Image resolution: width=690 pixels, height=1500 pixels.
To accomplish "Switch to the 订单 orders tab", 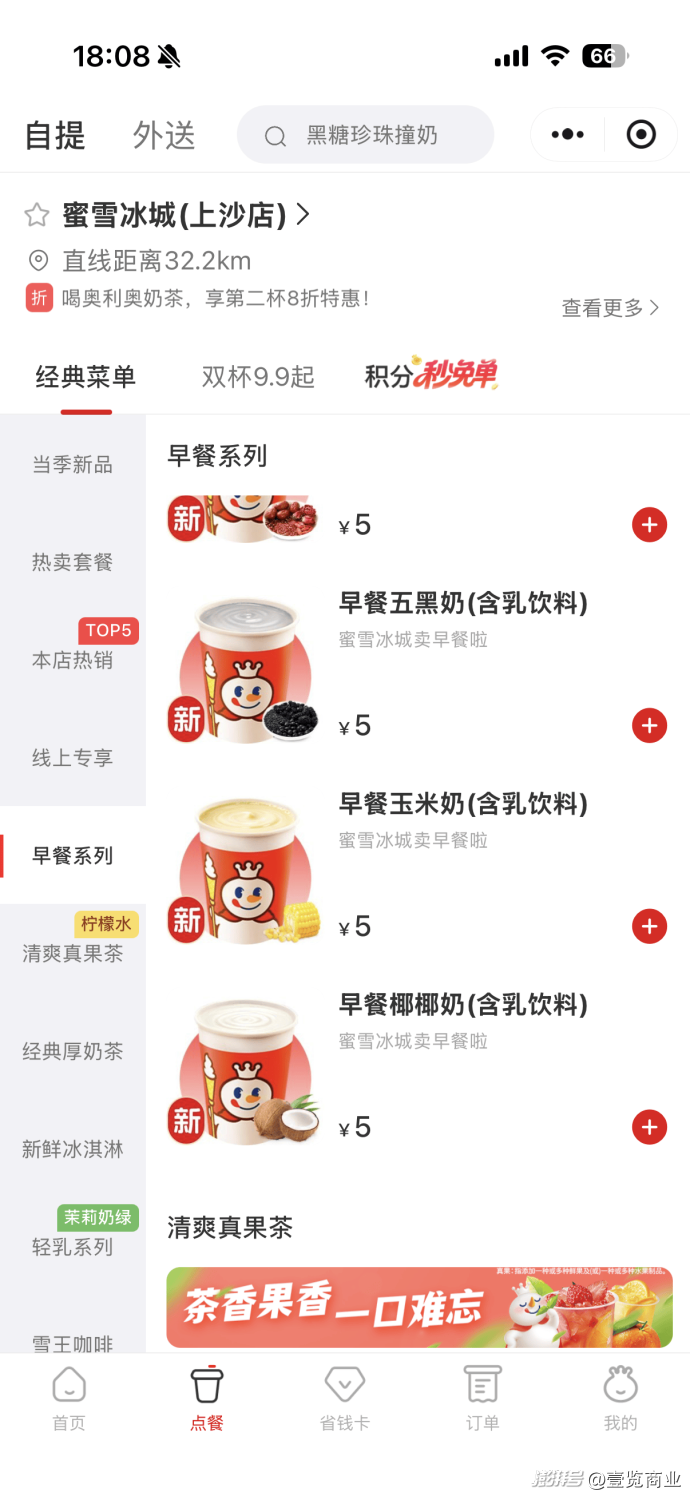I will [x=482, y=1398].
